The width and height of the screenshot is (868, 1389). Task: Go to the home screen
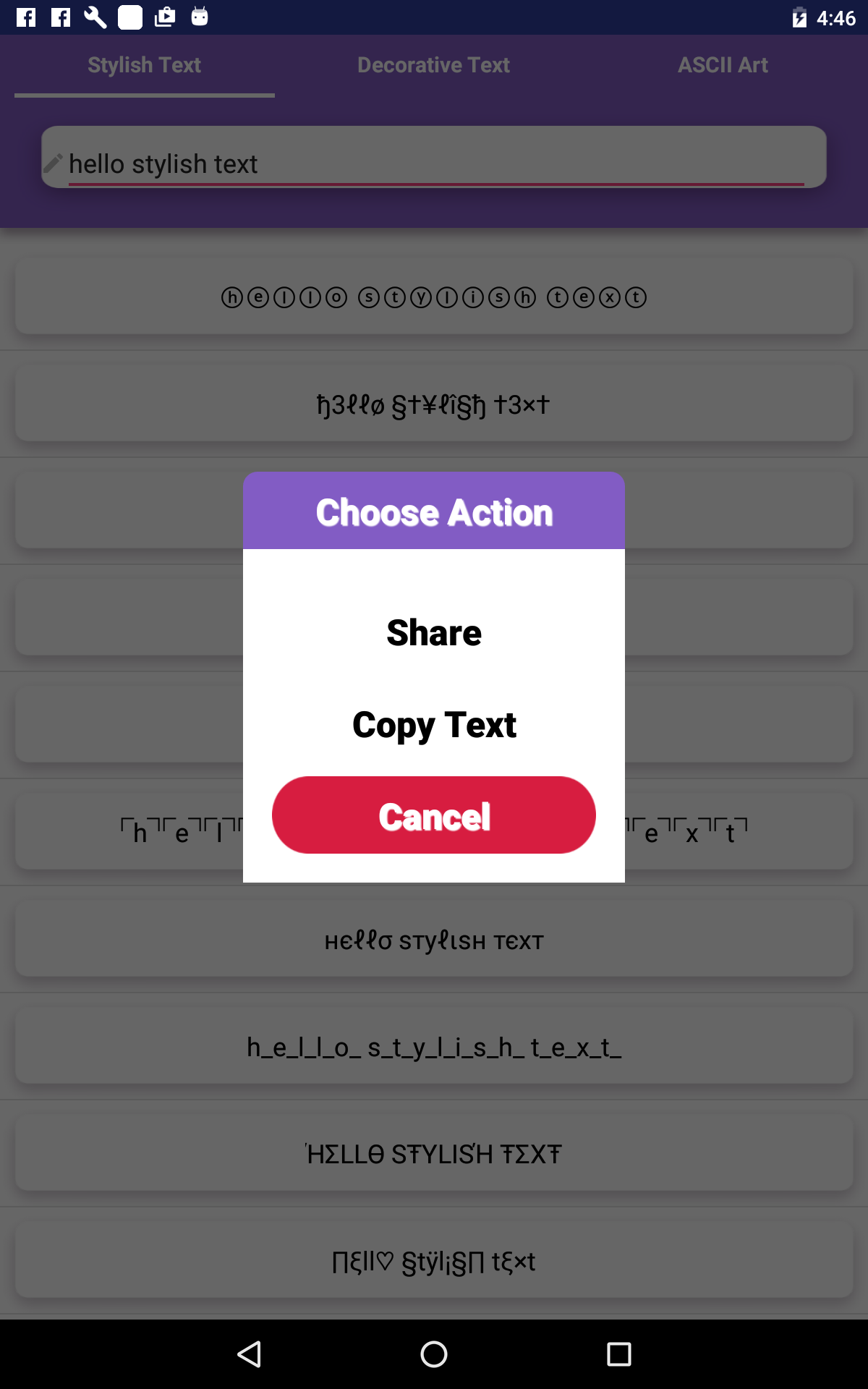(434, 1354)
